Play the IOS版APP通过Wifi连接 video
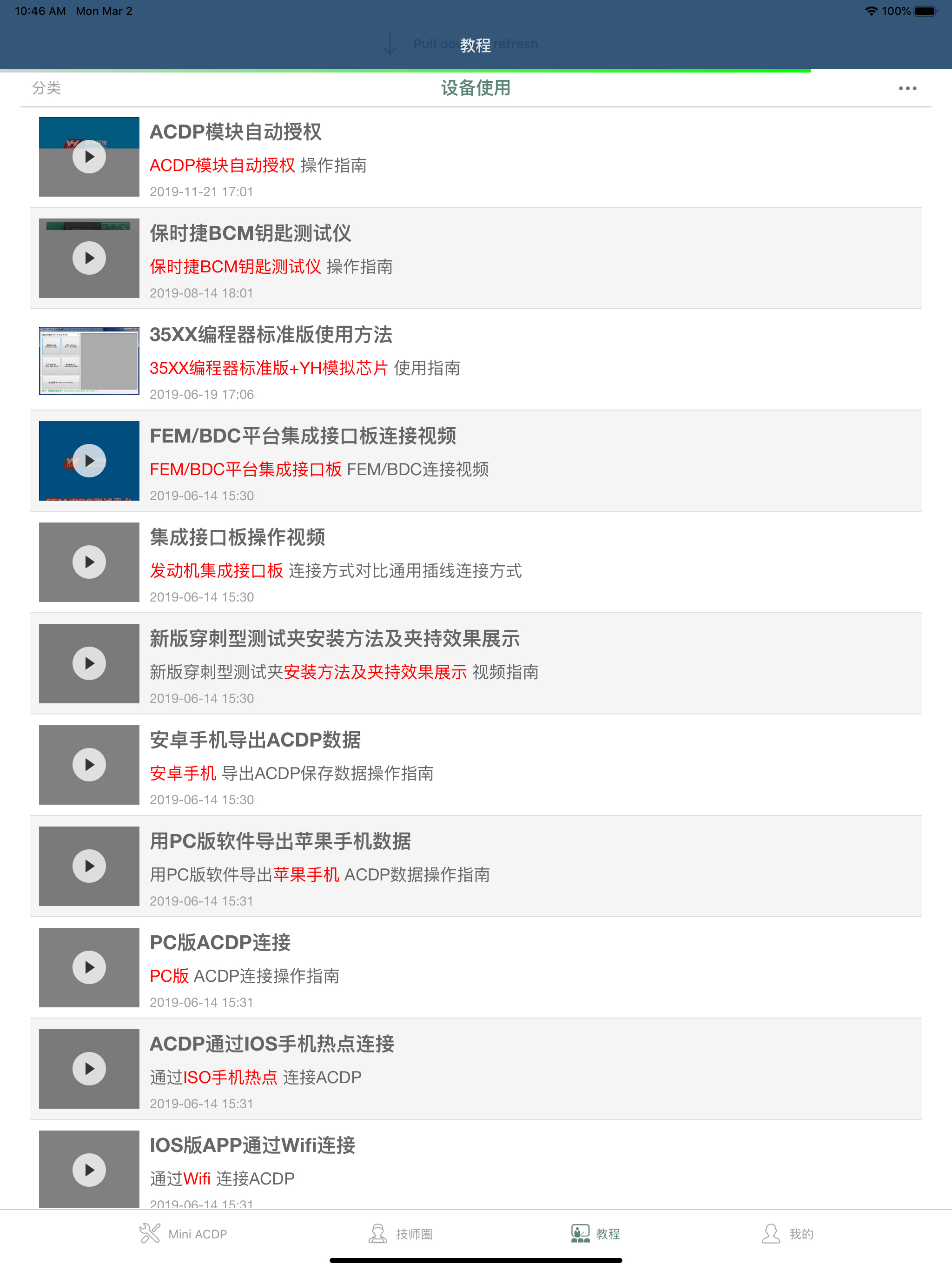The image size is (952, 1270). (x=88, y=1170)
